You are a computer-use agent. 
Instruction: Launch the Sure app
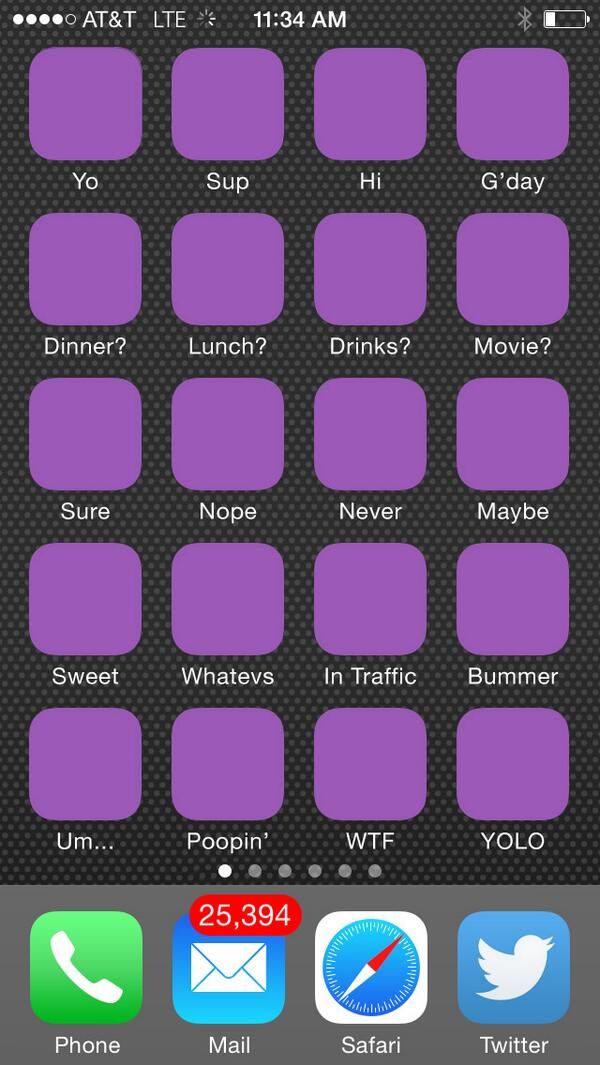click(x=86, y=434)
